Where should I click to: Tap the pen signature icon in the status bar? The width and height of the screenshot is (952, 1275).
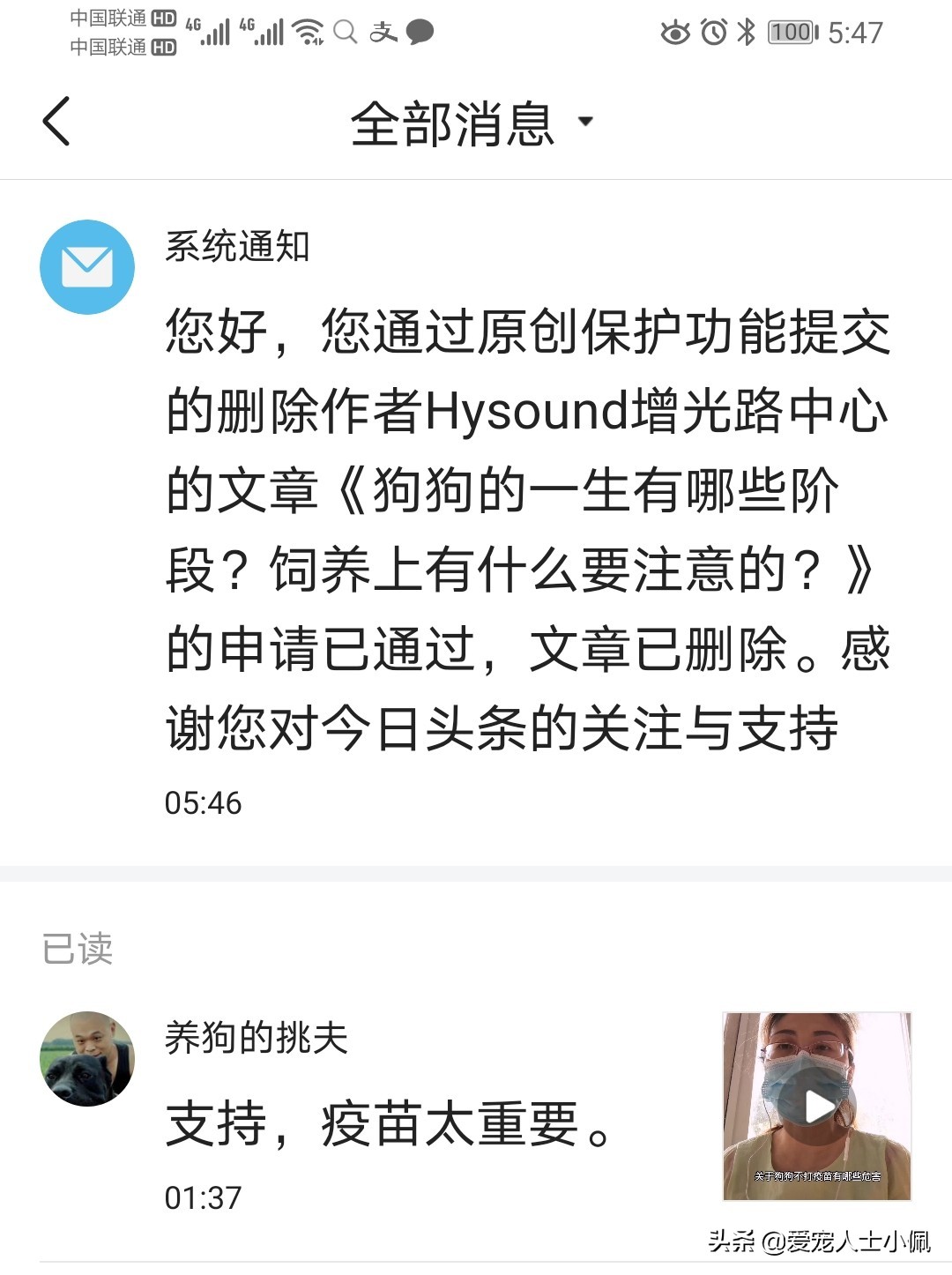coord(383,34)
